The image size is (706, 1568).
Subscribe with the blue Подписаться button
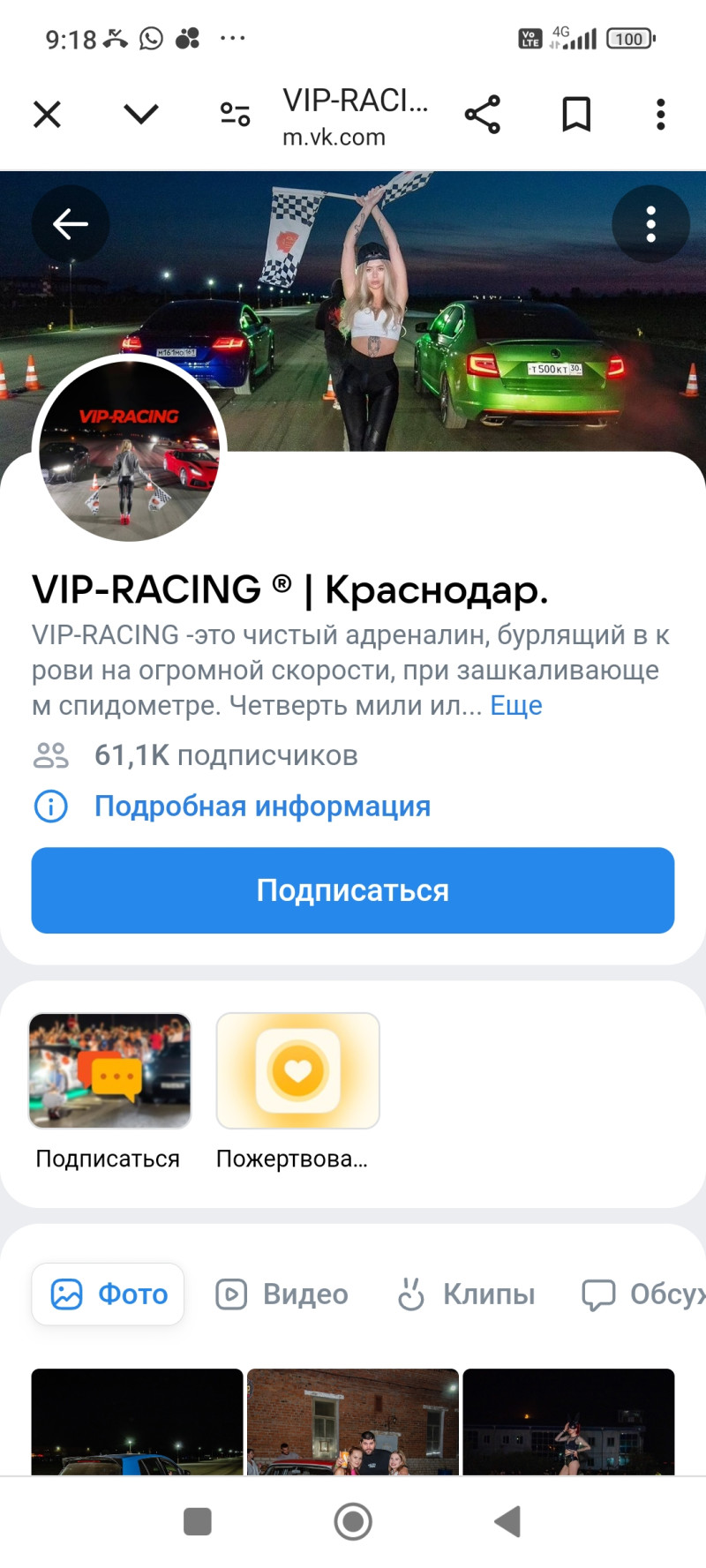353,890
